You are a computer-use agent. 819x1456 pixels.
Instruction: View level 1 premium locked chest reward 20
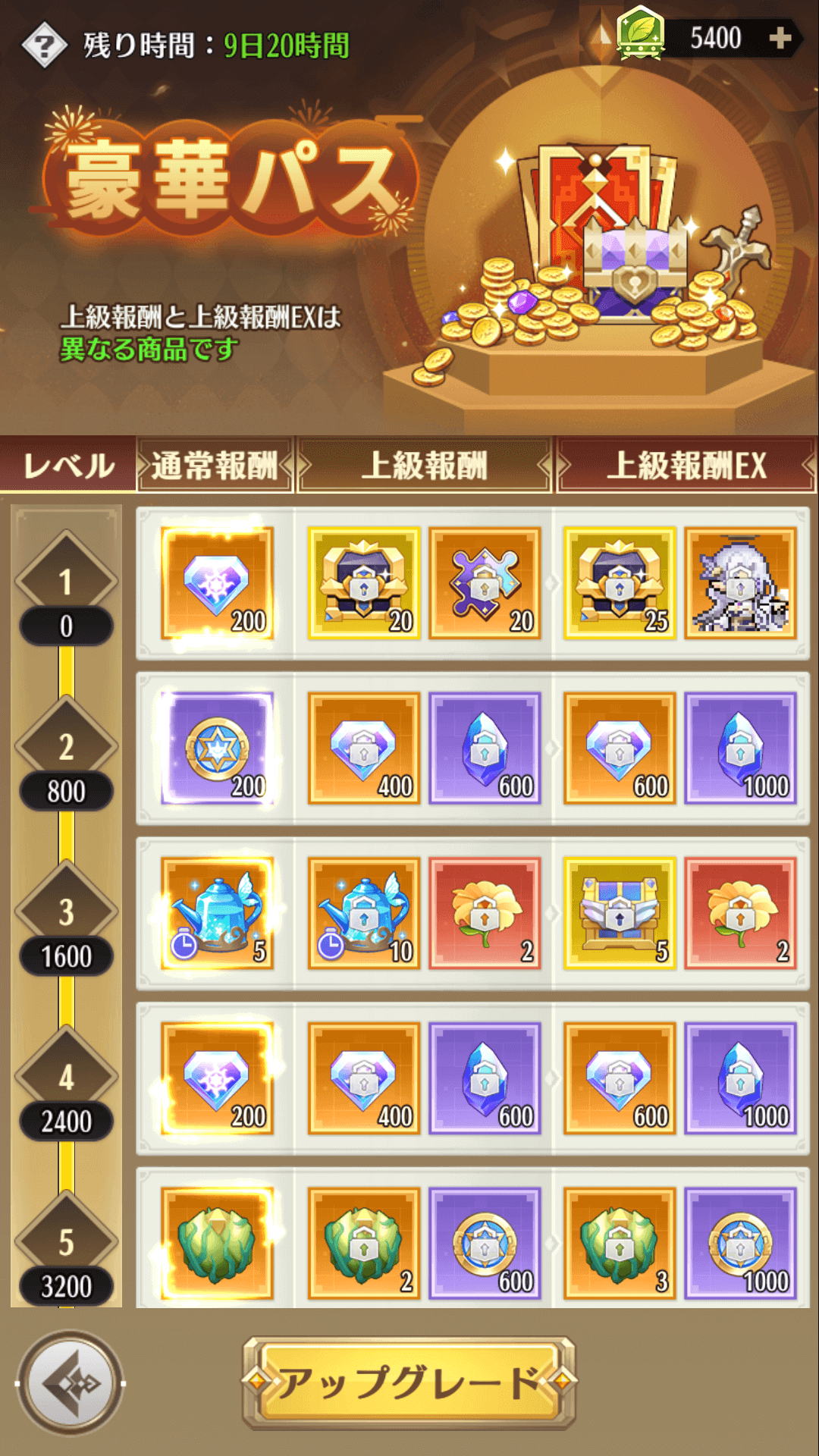click(364, 583)
